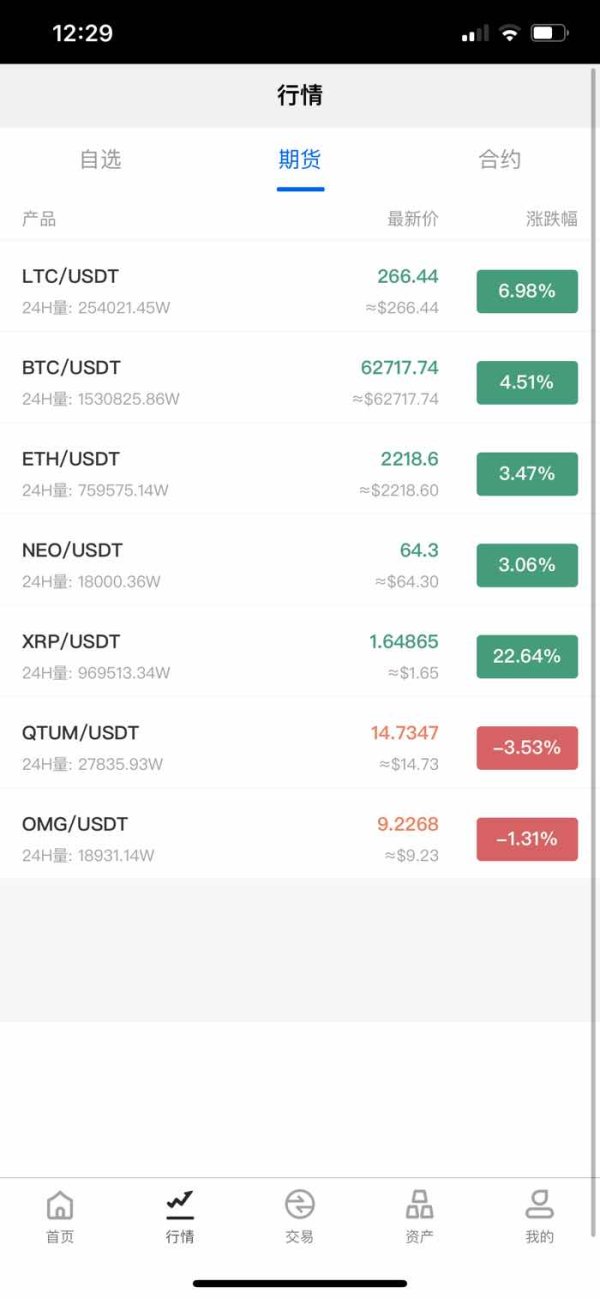Screen dimensions: 600x1299
Task: Open the 行情 bottom tab
Action: pyautogui.click(x=180, y=1217)
